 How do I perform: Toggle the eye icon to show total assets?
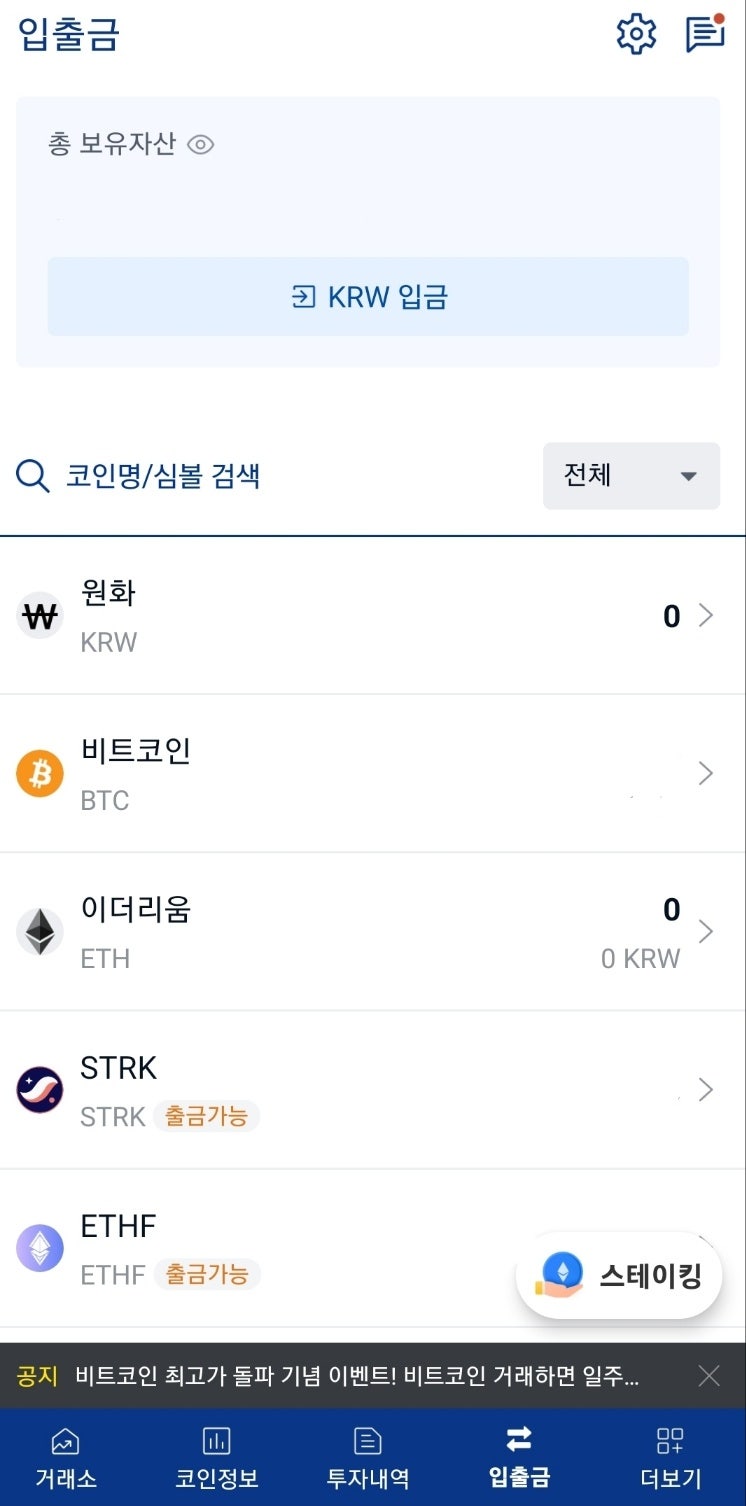pyautogui.click(x=201, y=144)
